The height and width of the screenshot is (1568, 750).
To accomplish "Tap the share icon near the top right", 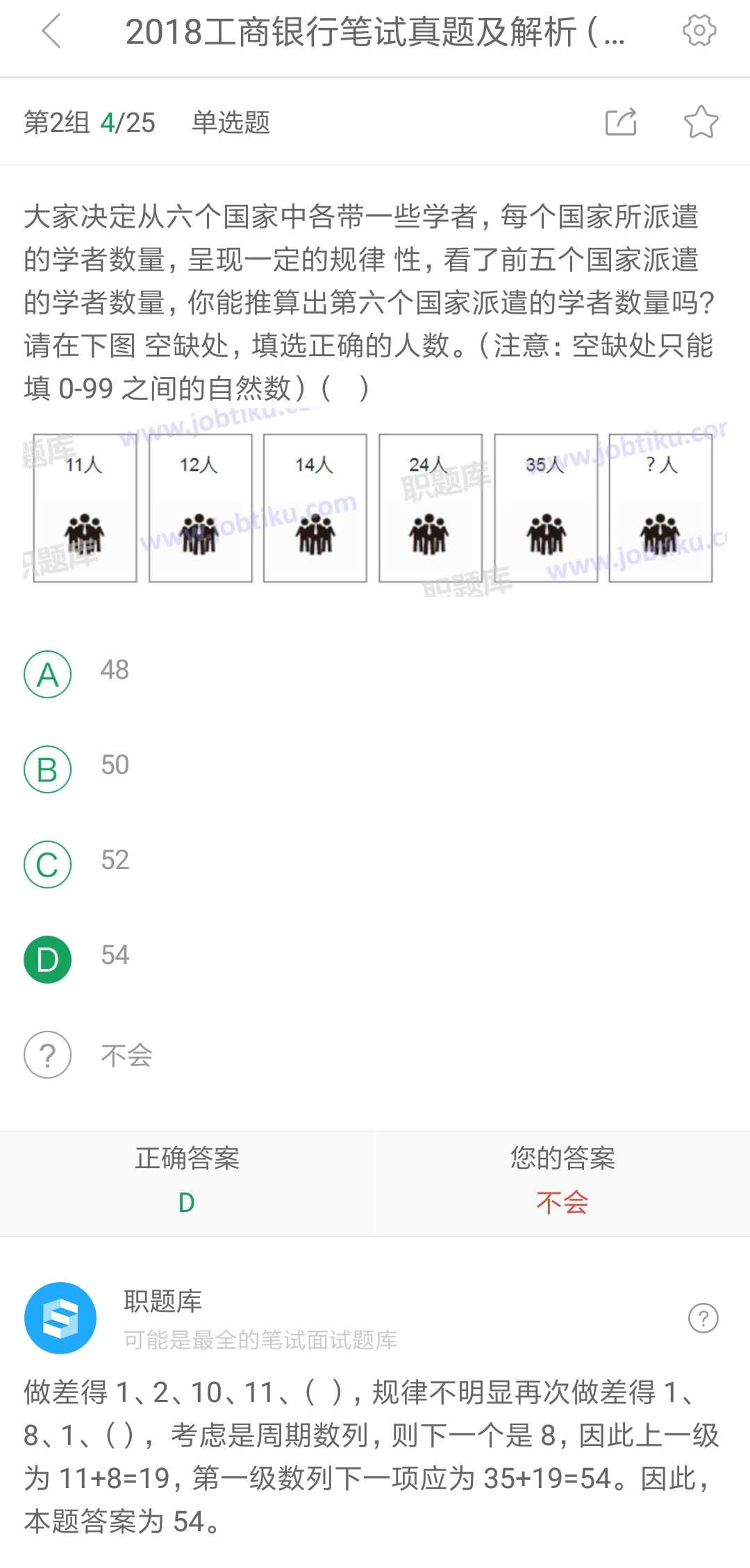I will click(620, 122).
